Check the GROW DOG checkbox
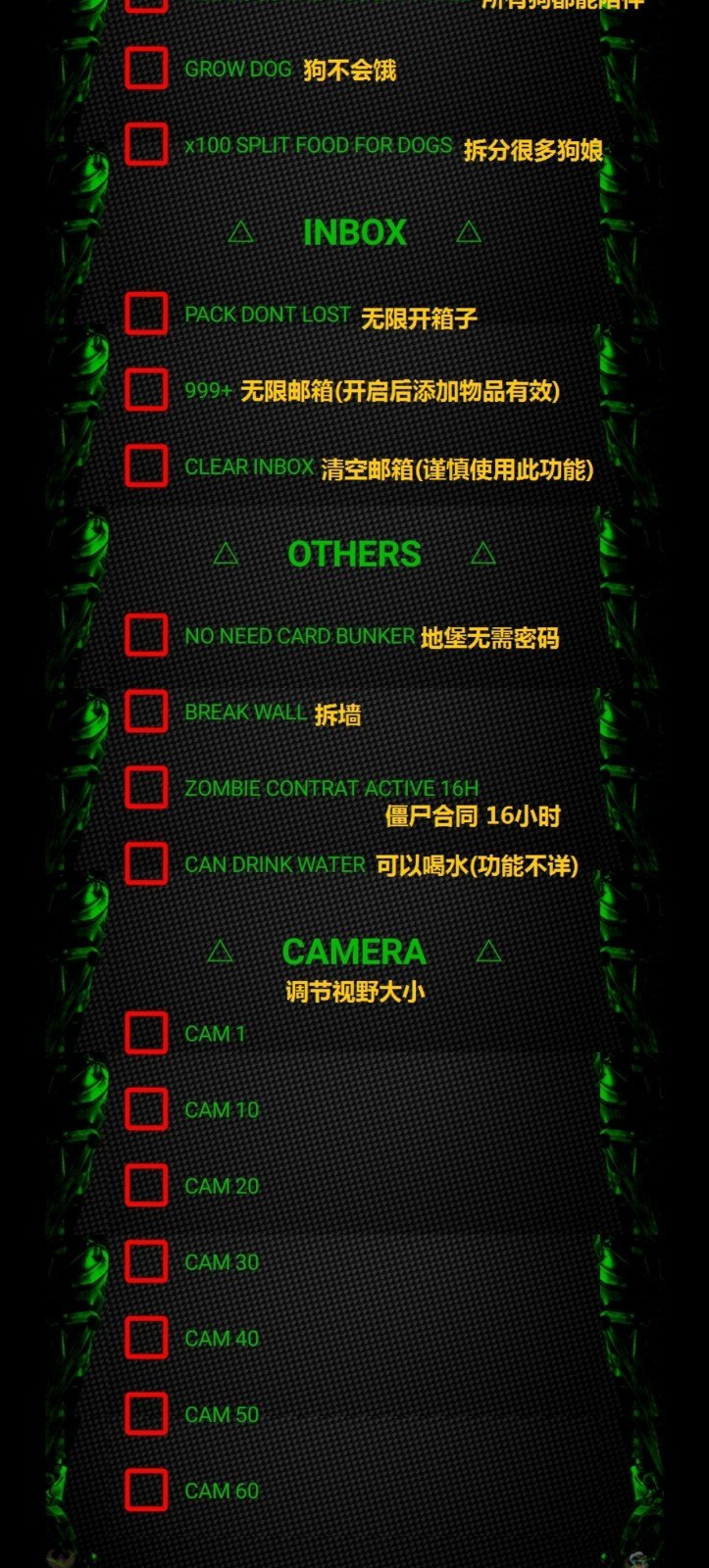 [146, 68]
